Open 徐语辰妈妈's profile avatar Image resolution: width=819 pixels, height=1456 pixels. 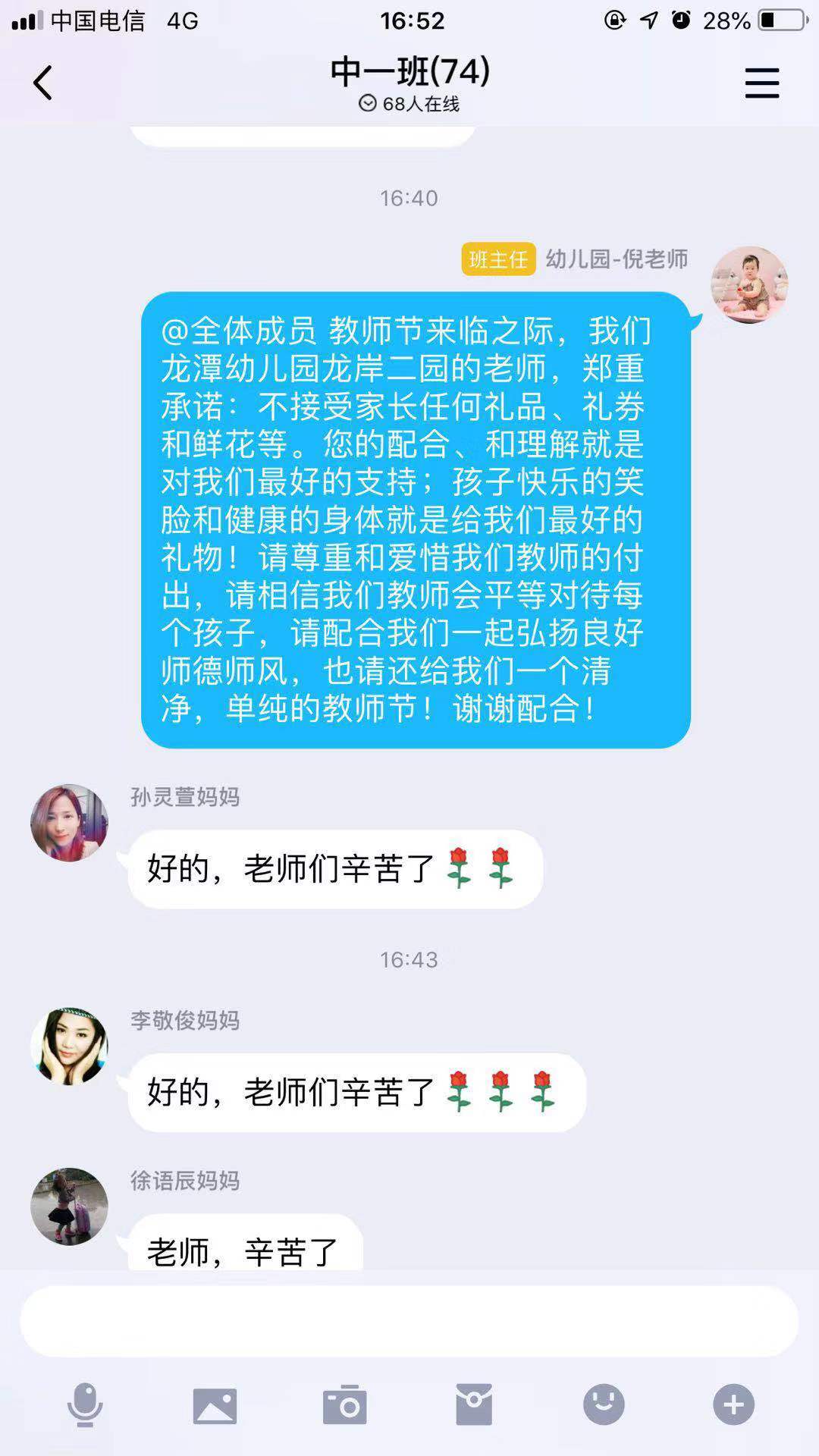pos(69,1207)
